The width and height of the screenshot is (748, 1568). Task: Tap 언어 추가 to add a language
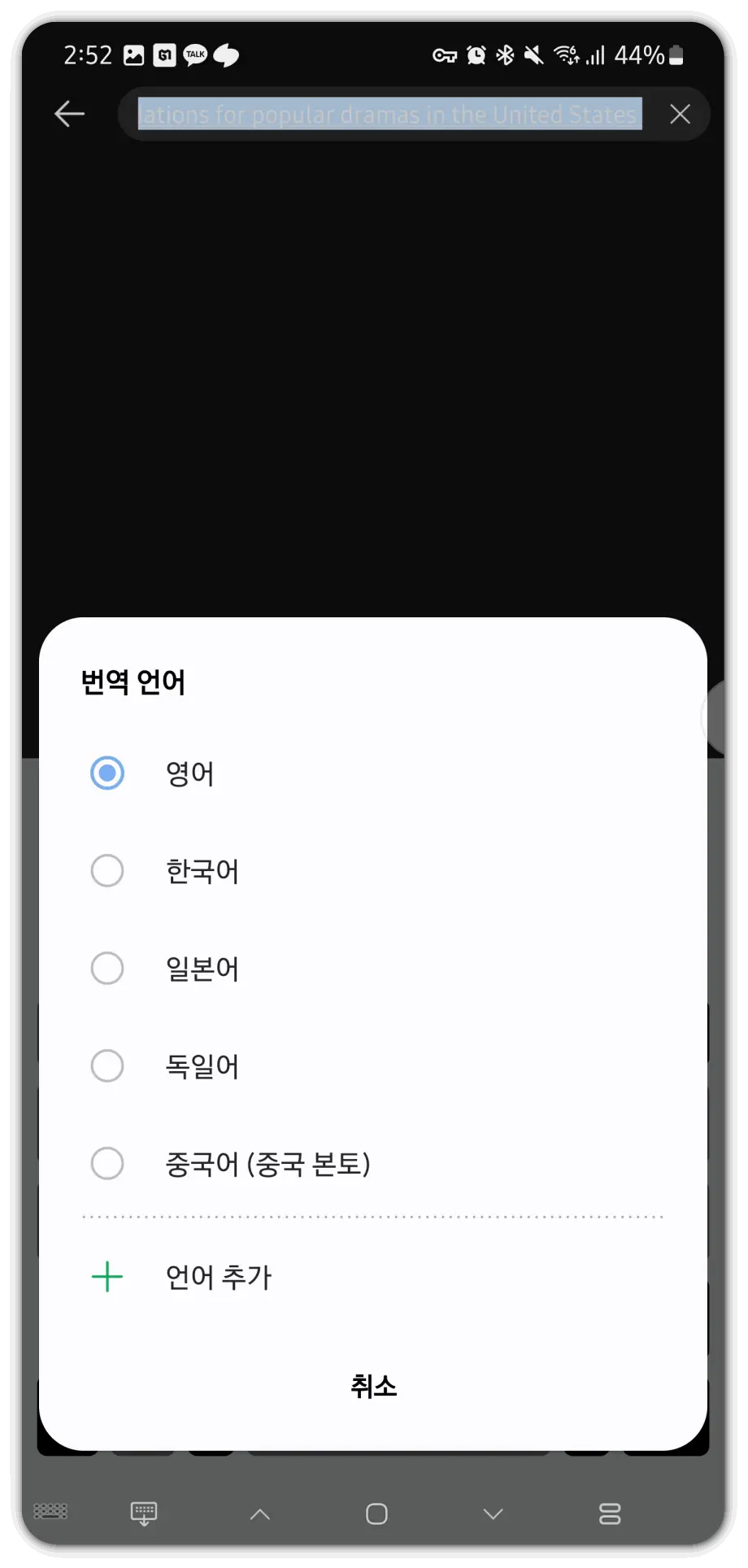tap(218, 1277)
